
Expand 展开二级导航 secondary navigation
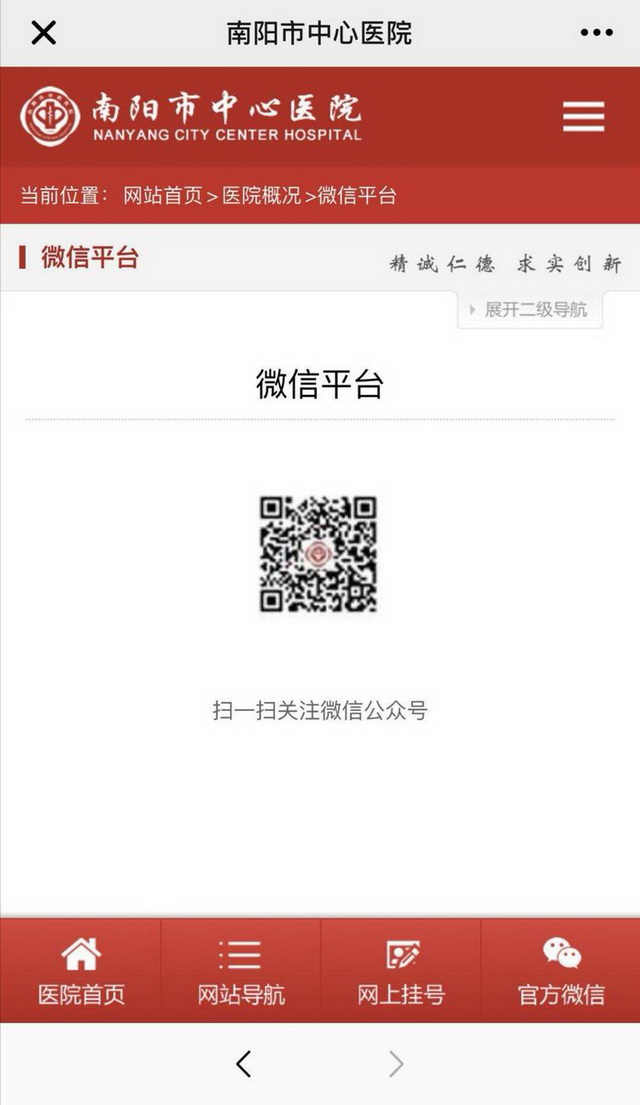(x=530, y=310)
